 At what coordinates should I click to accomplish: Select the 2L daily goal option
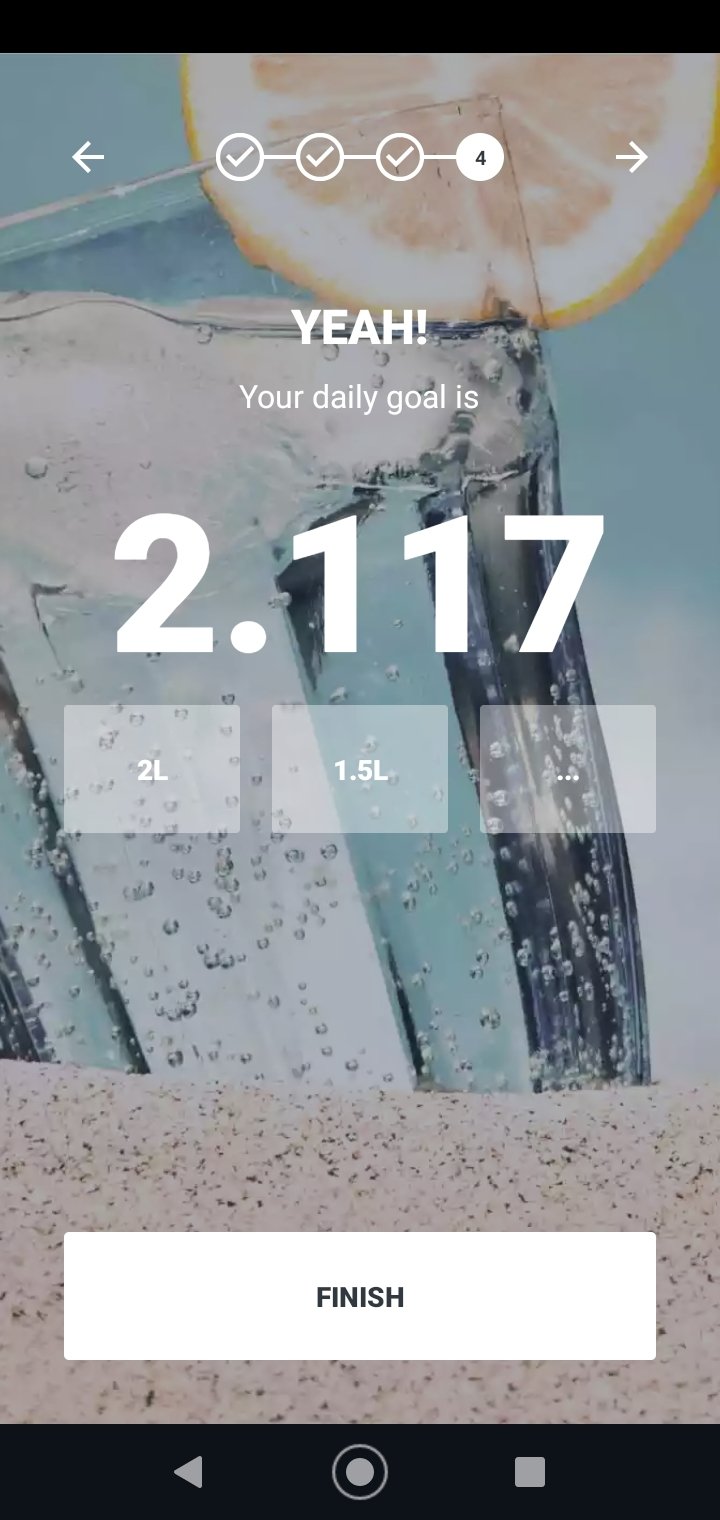(x=152, y=769)
